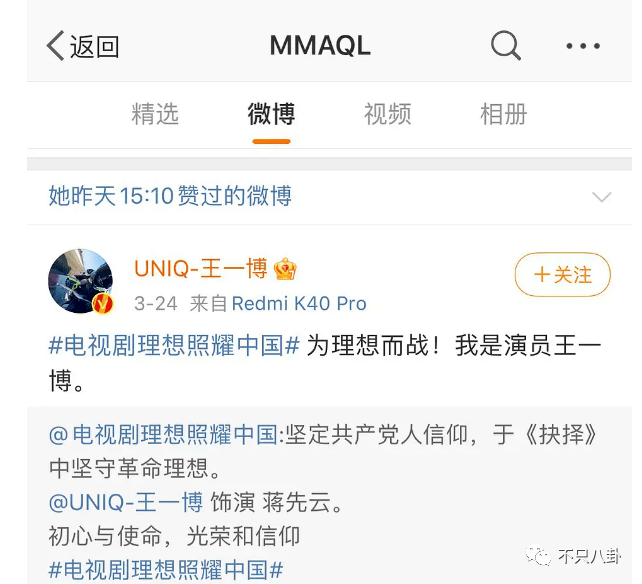Open the #电视剧理想照耀中国# hashtag in the post
642x584 pixels.
click(174, 345)
